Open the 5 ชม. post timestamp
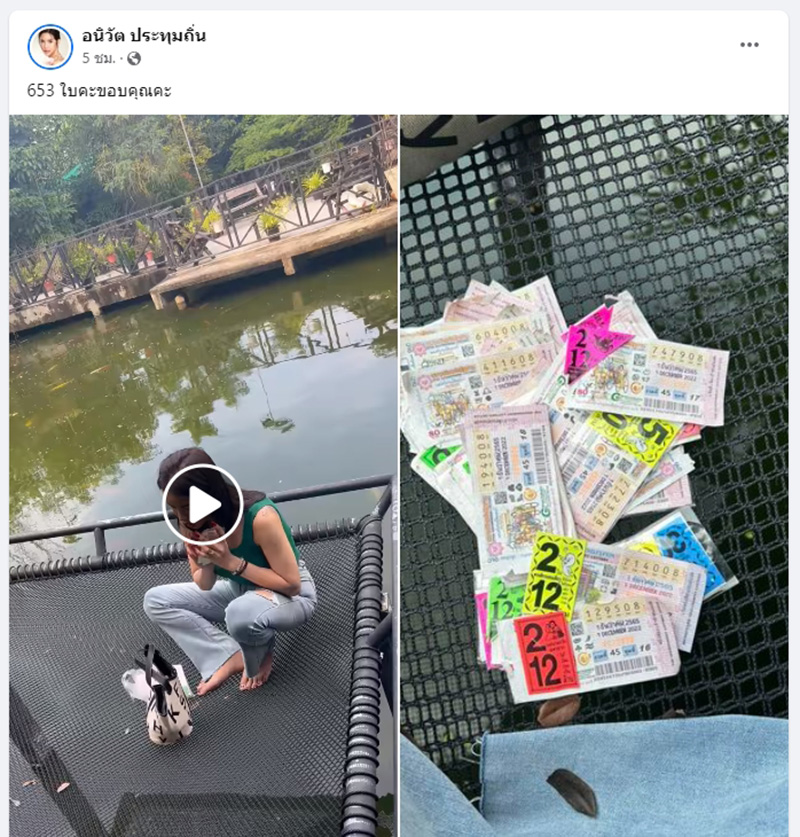Screen dimensions: 800x837 point(99,59)
